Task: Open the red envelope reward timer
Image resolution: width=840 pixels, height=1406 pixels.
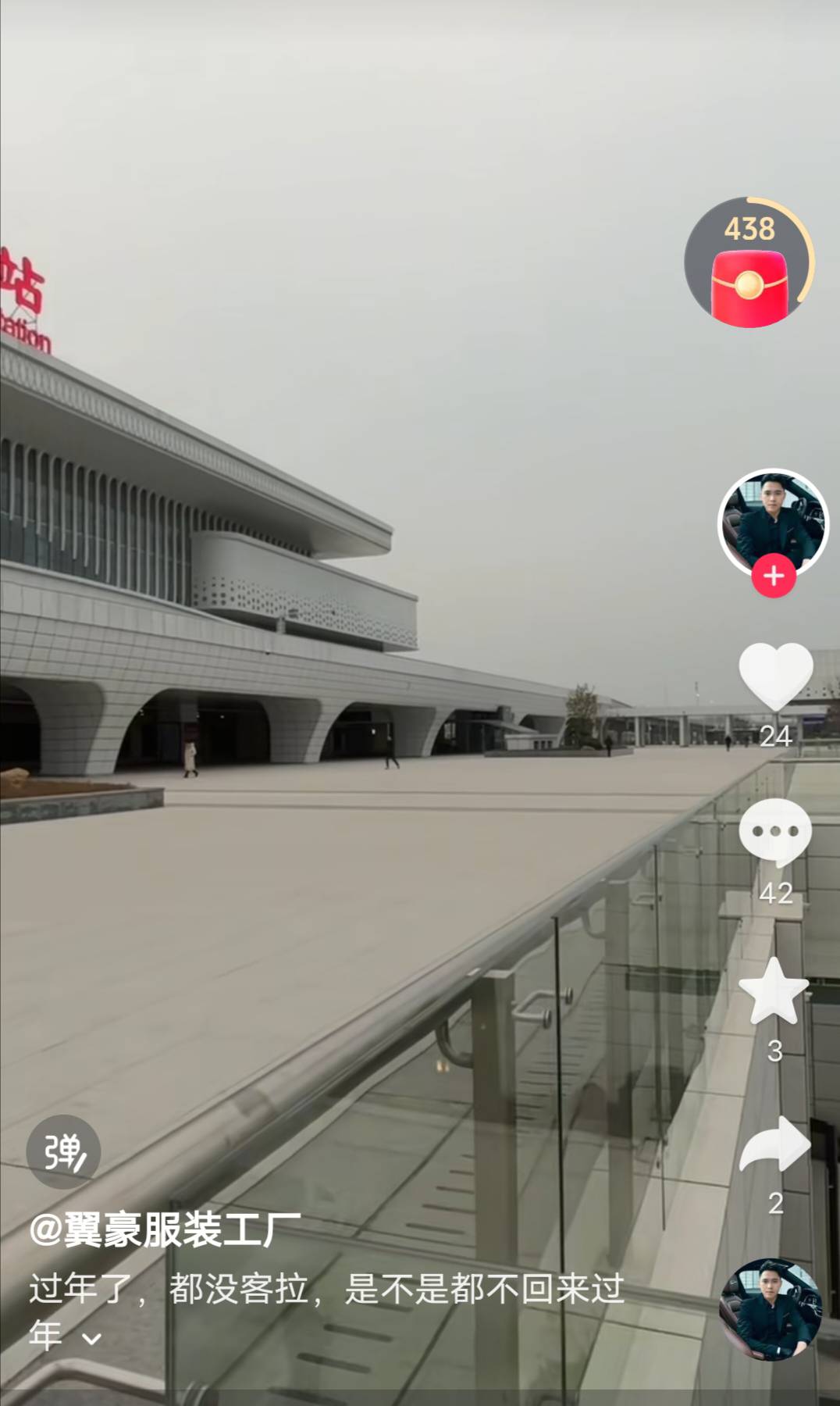Action: [x=749, y=262]
